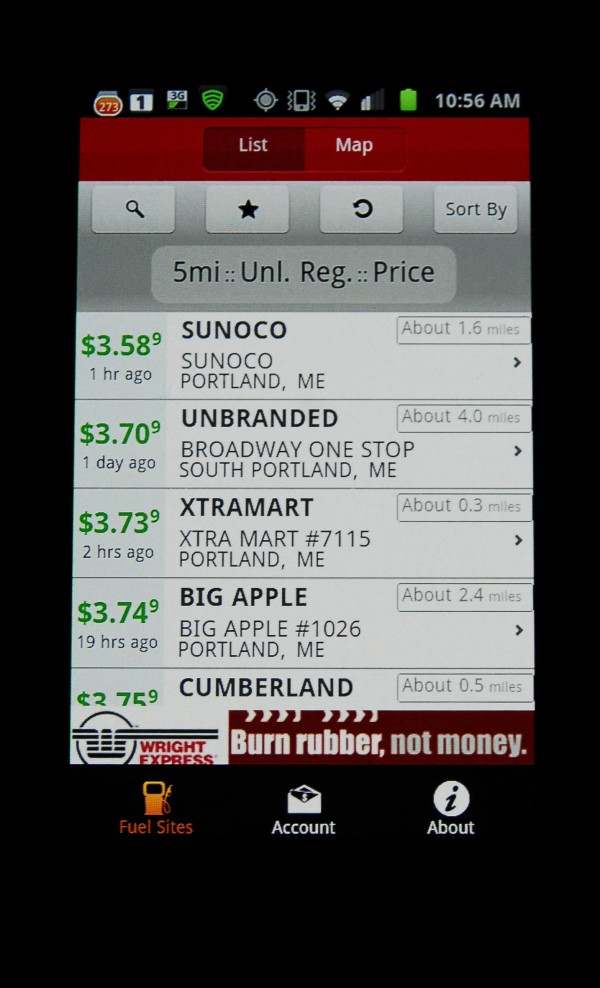Open the search magnifier button

(x=133, y=209)
